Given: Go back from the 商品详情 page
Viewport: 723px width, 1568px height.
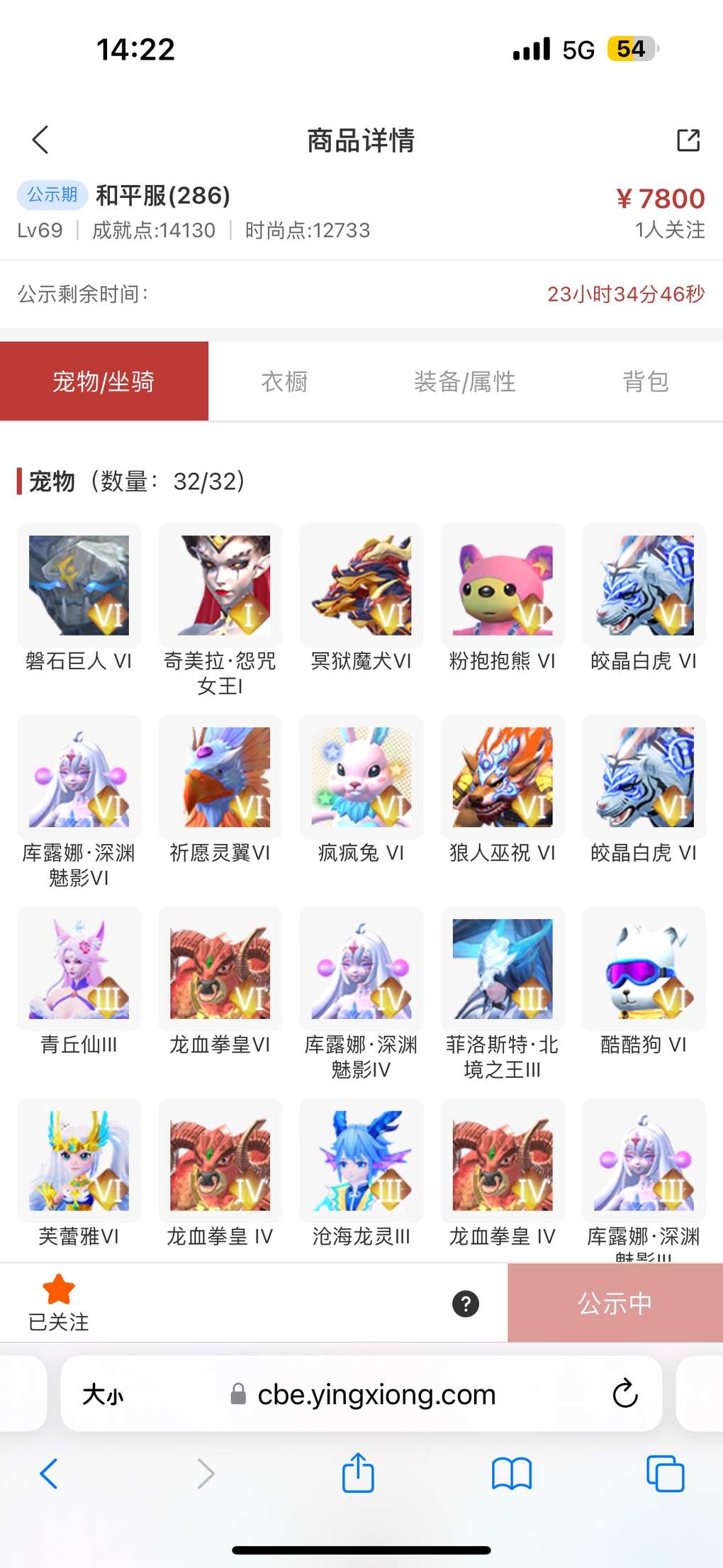Looking at the screenshot, I should 41,140.
